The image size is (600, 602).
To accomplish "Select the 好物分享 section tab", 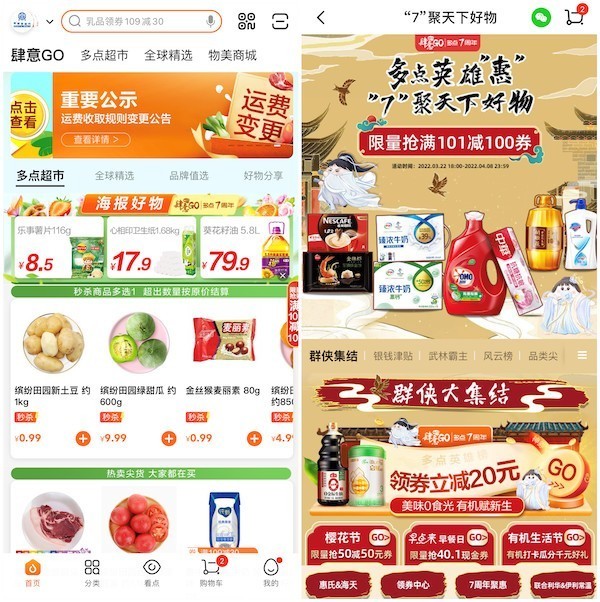I will pyautogui.click(x=263, y=175).
